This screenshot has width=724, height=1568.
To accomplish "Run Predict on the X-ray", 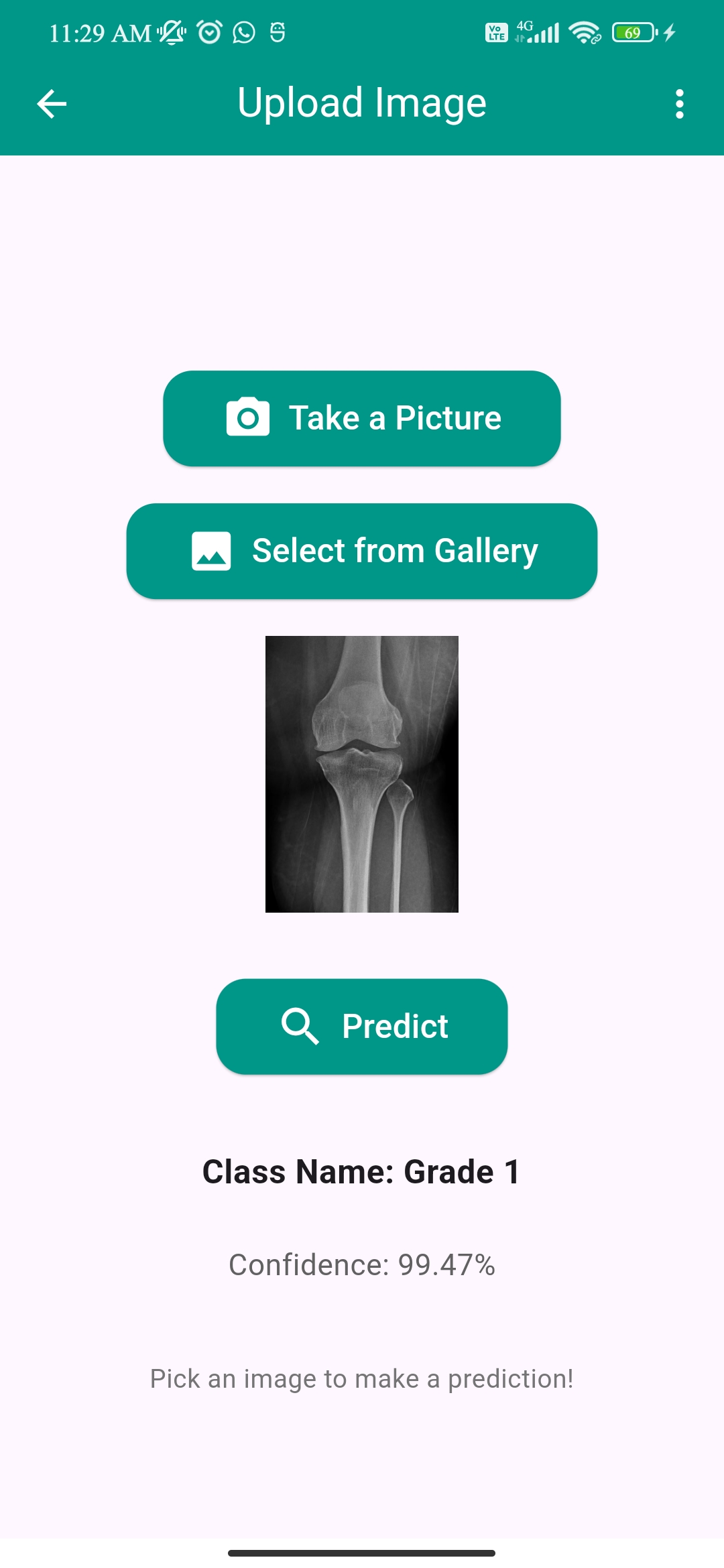I will point(362,1026).
